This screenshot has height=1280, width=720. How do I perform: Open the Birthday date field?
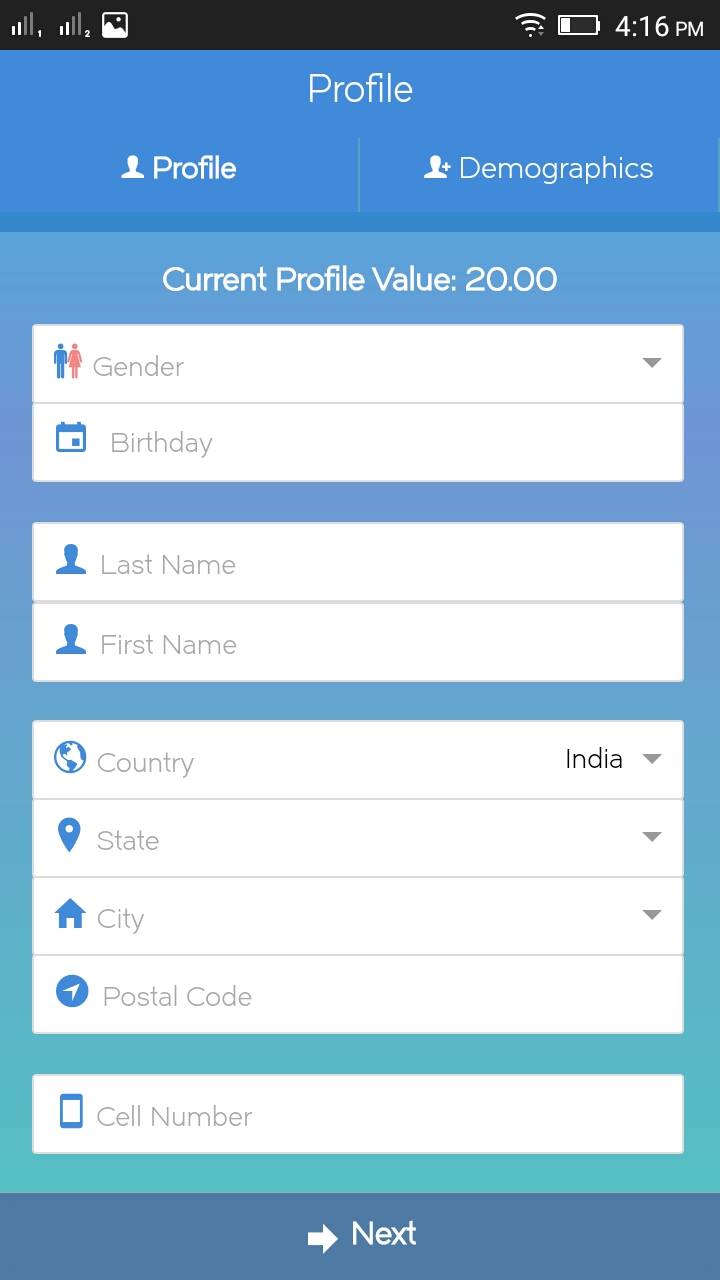(x=358, y=442)
